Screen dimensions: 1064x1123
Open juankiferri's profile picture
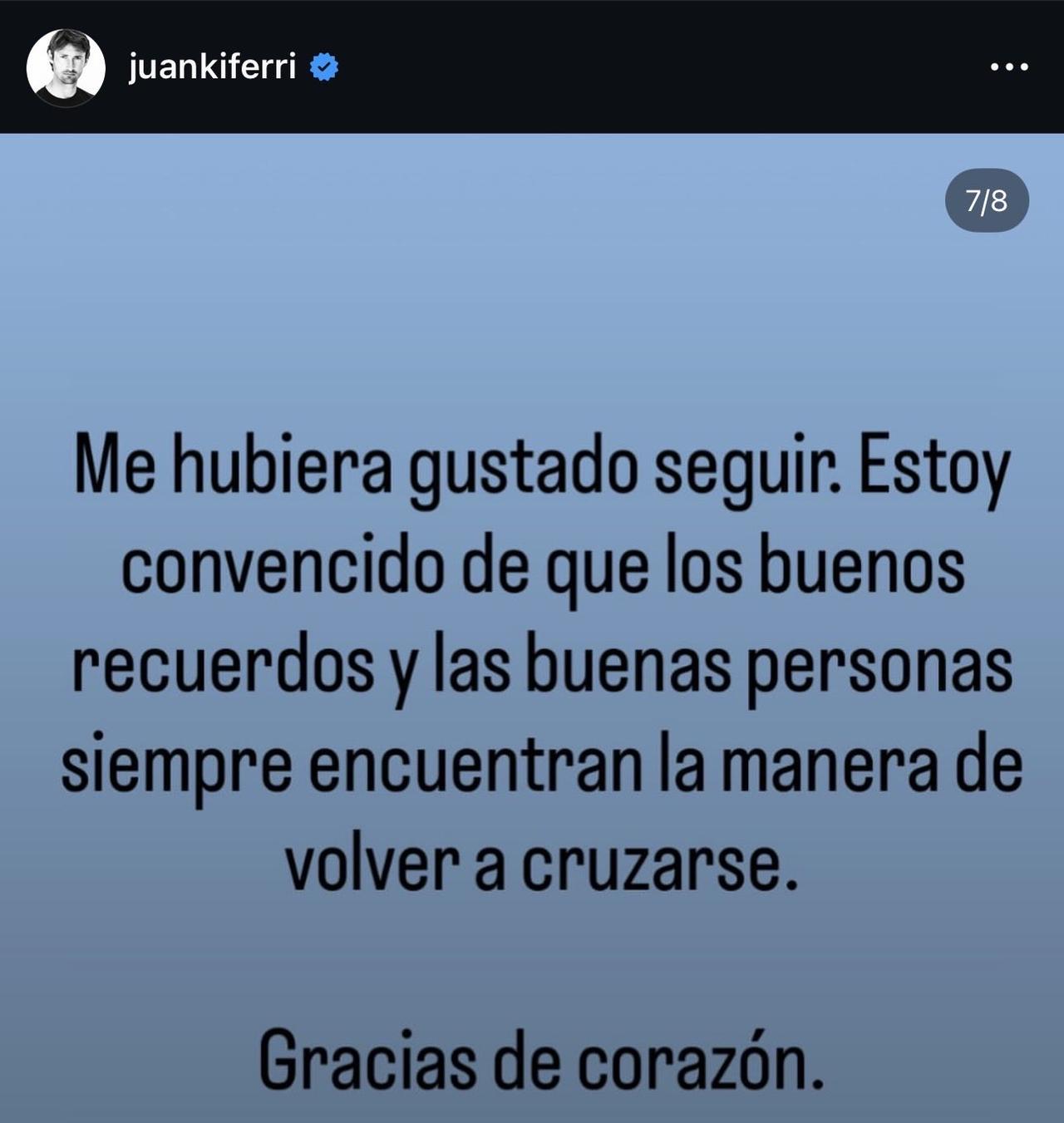[x=66, y=67]
